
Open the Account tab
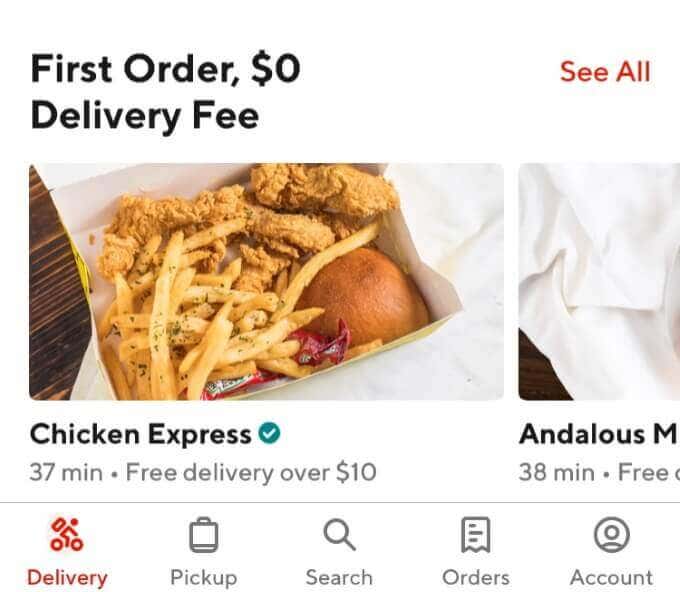click(611, 551)
